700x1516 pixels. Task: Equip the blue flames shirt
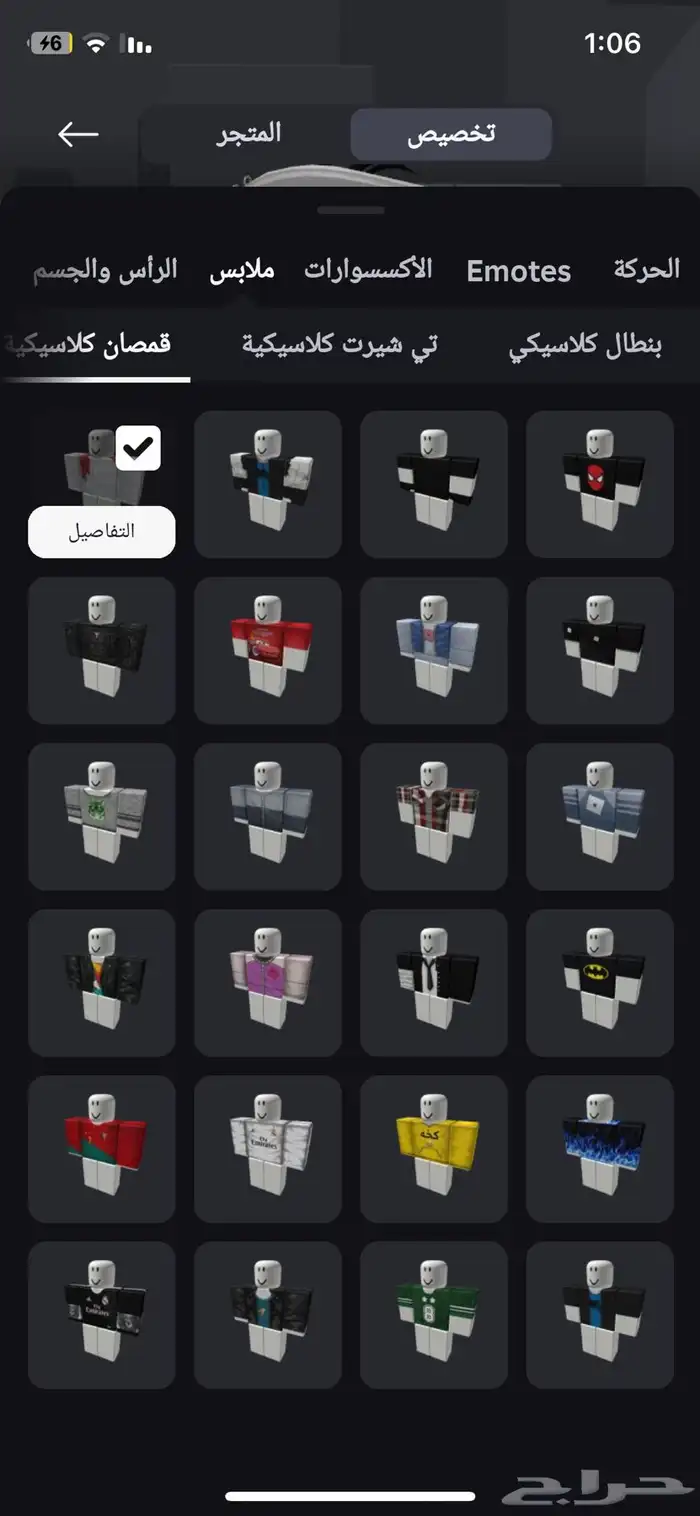click(x=599, y=1148)
